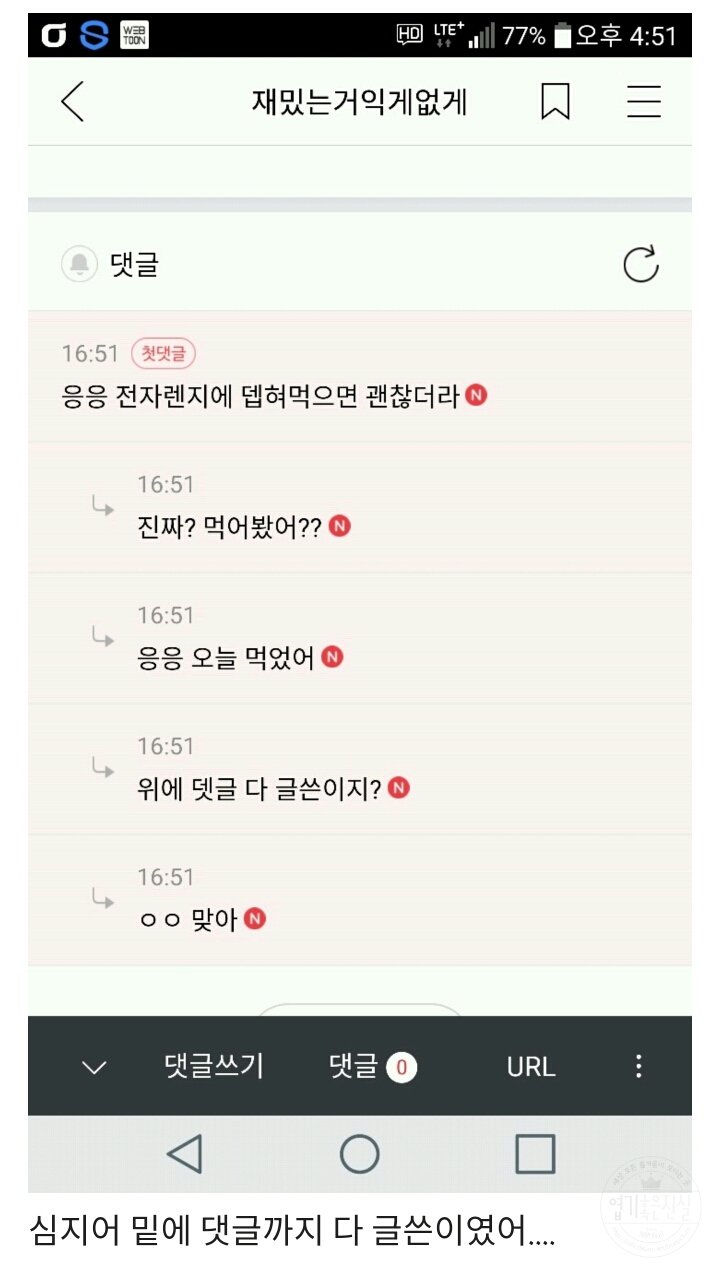Toggle the comment notification bell
Screen dimensions: 720x1276
(79, 265)
